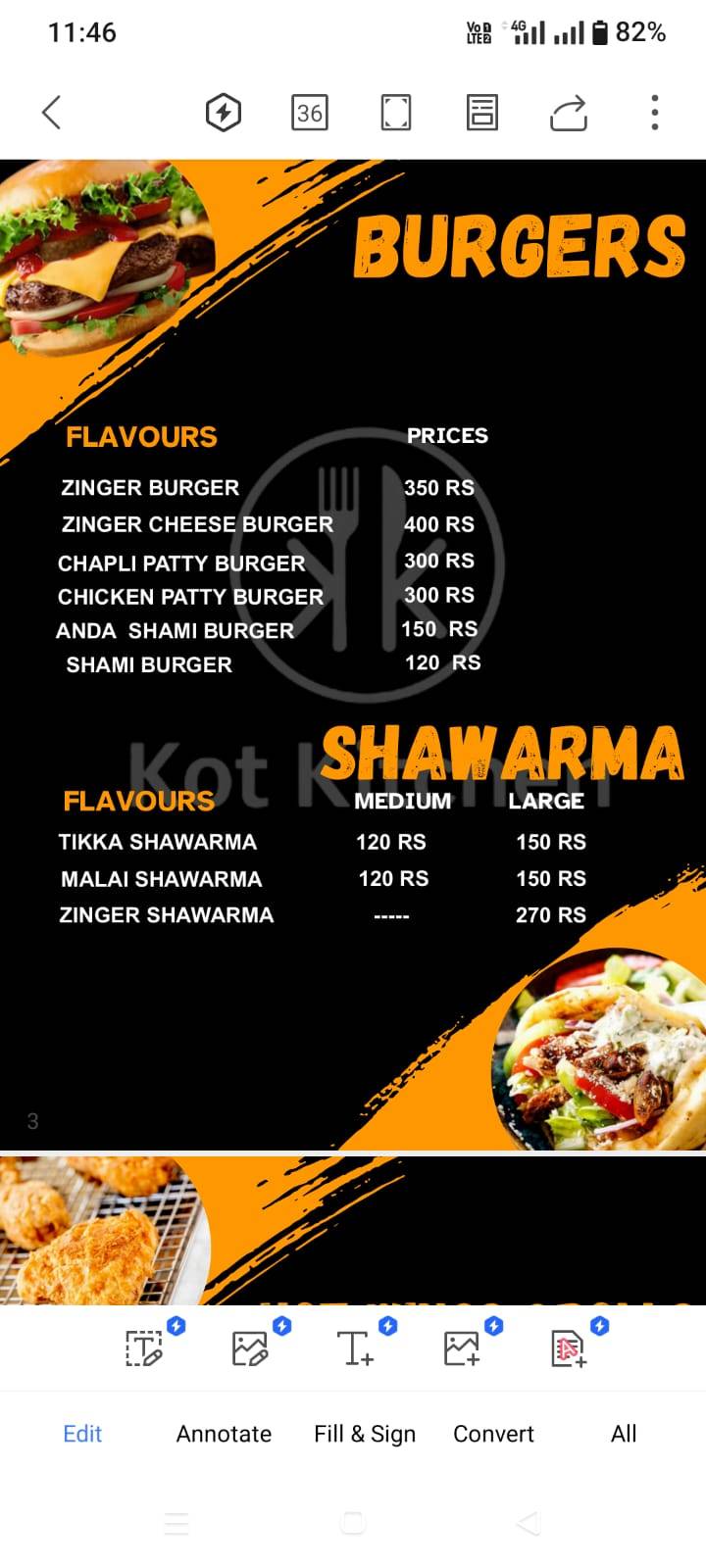Open the three-dot overflow menu
The image size is (706, 1568).
654,113
